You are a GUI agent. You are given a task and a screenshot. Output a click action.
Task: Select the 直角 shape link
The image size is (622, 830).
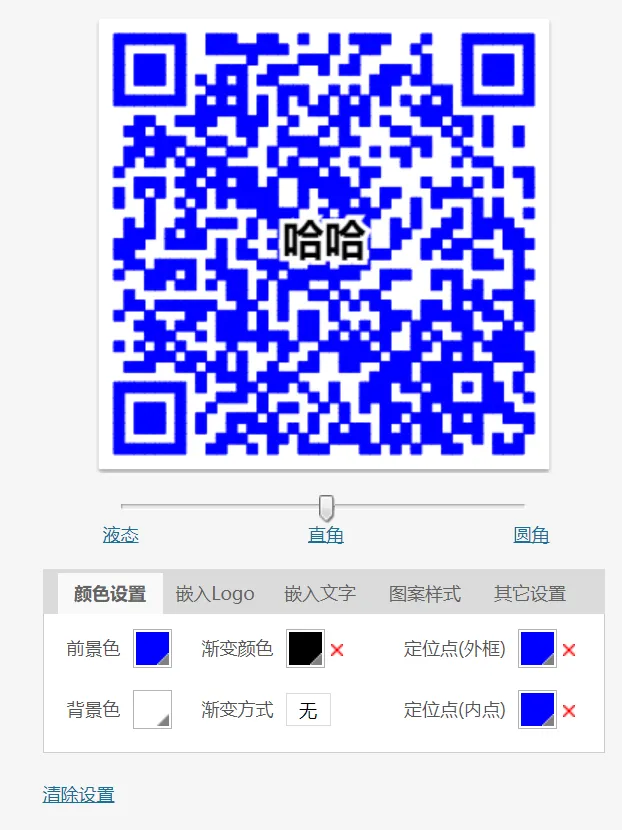tap(326, 535)
